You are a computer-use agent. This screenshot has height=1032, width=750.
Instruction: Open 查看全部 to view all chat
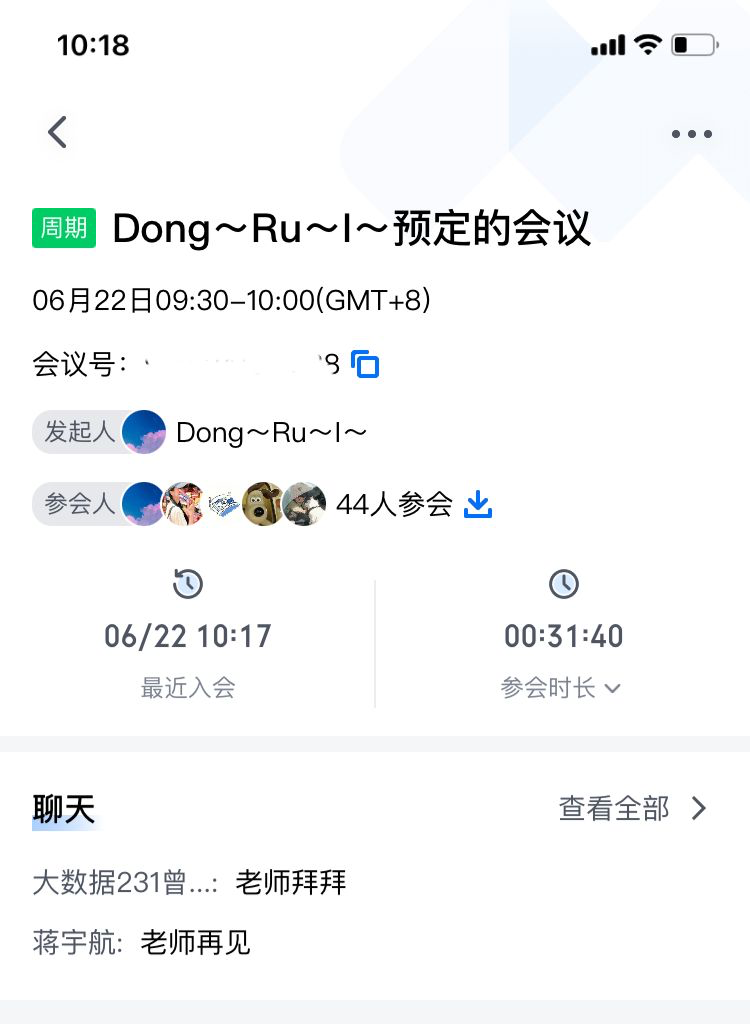[632, 808]
